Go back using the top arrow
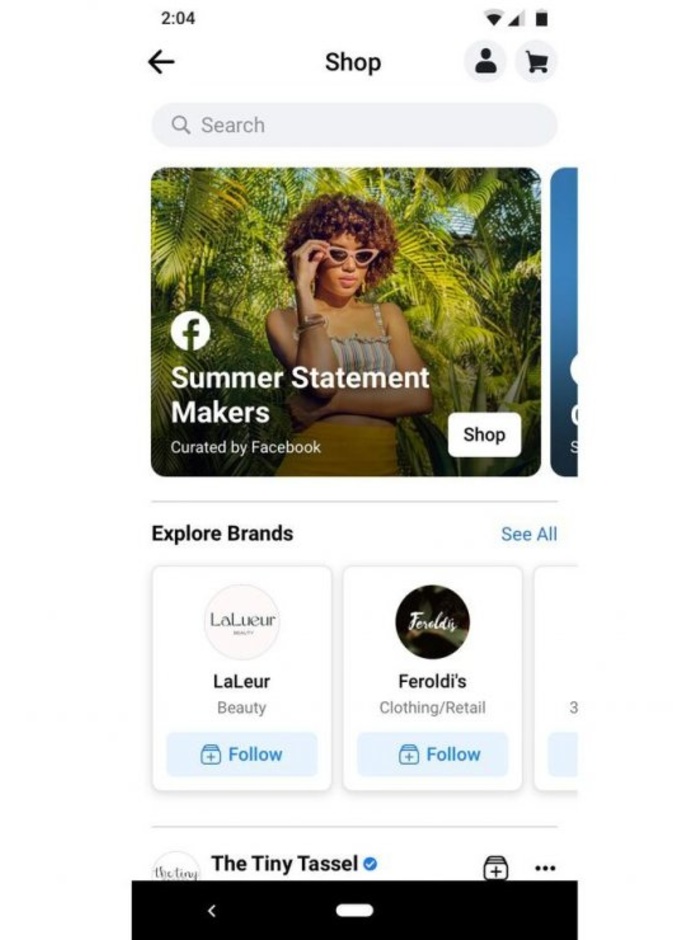This screenshot has width=673, height=940. pyautogui.click(x=161, y=62)
